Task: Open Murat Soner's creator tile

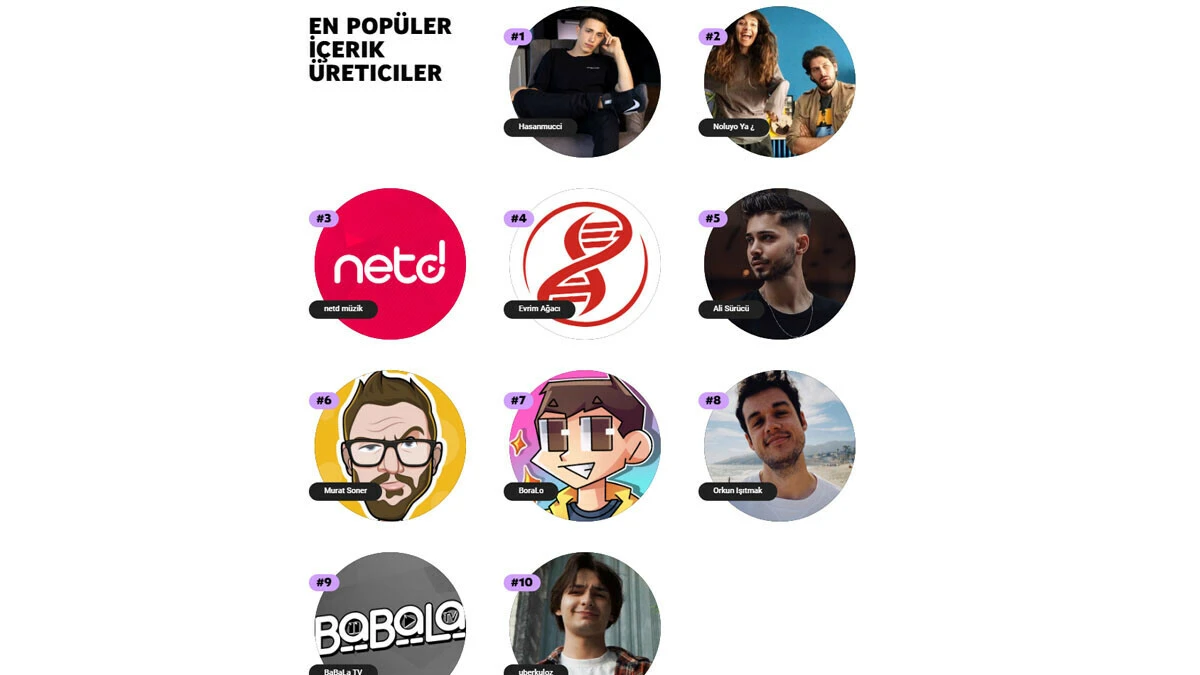Action: 390,446
